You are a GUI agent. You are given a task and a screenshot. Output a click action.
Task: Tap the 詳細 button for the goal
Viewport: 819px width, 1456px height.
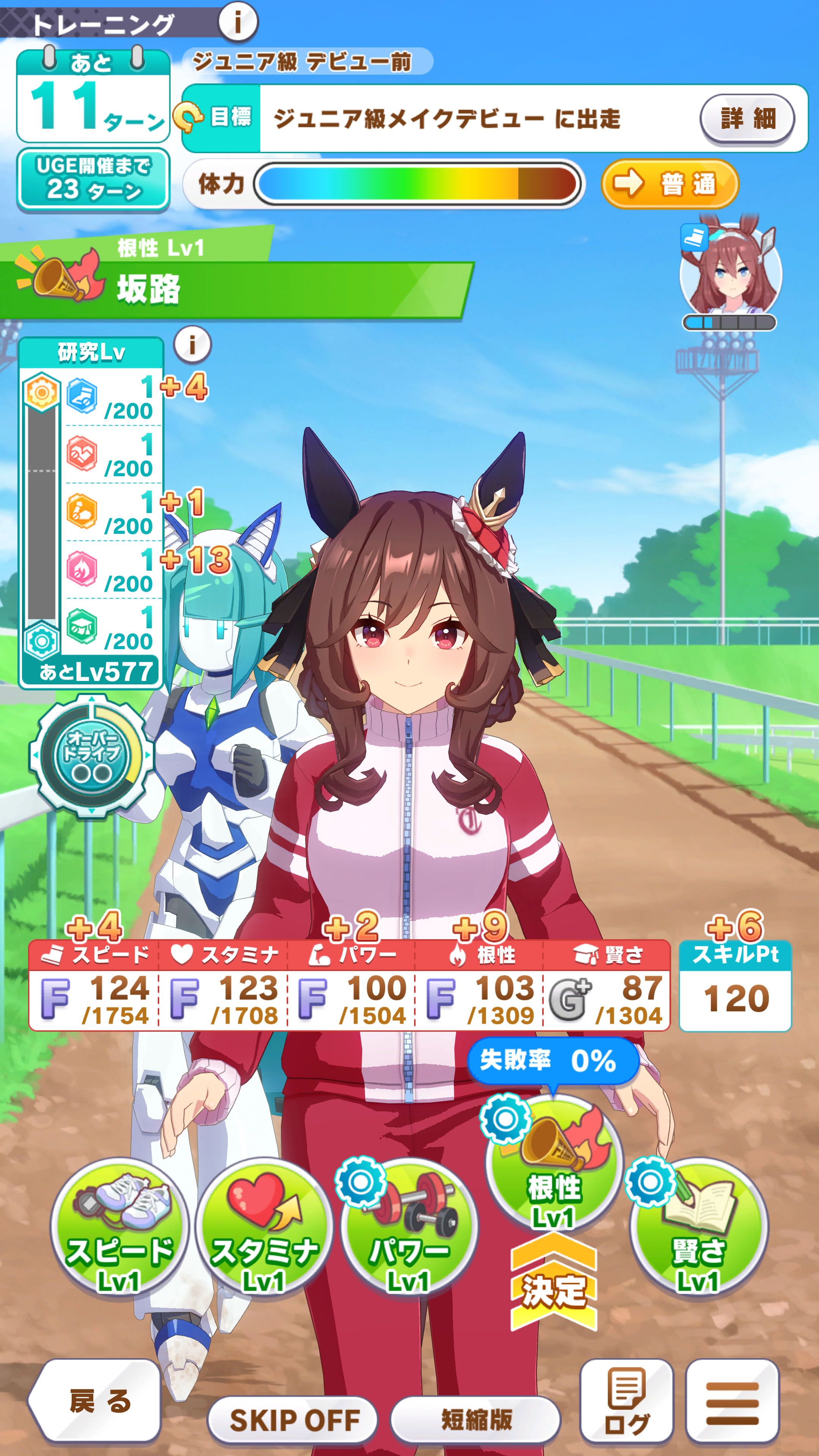pyautogui.click(x=747, y=119)
